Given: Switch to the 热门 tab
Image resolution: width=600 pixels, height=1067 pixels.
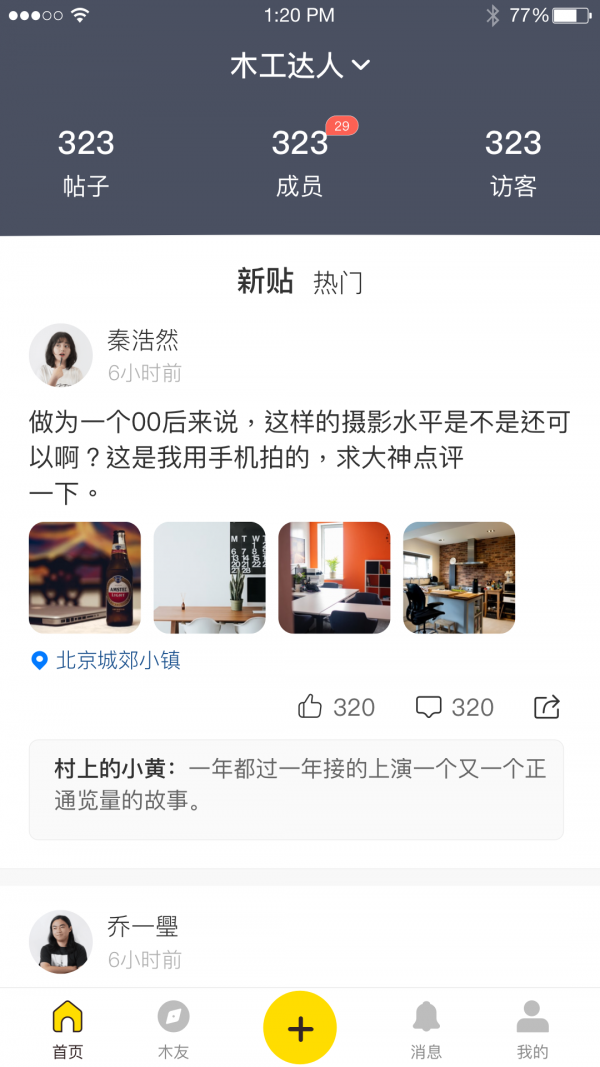Looking at the screenshot, I should click(338, 283).
